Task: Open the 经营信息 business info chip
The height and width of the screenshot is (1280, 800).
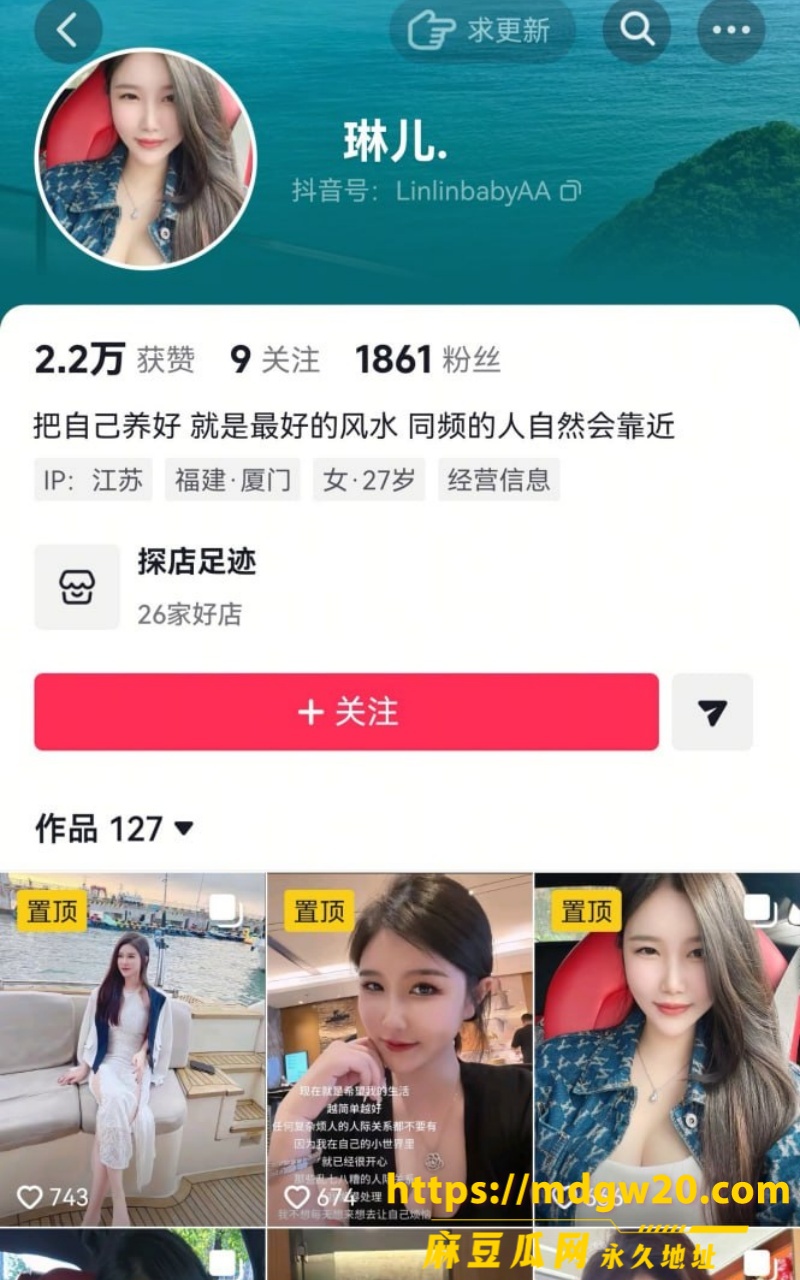Action: click(x=499, y=480)
